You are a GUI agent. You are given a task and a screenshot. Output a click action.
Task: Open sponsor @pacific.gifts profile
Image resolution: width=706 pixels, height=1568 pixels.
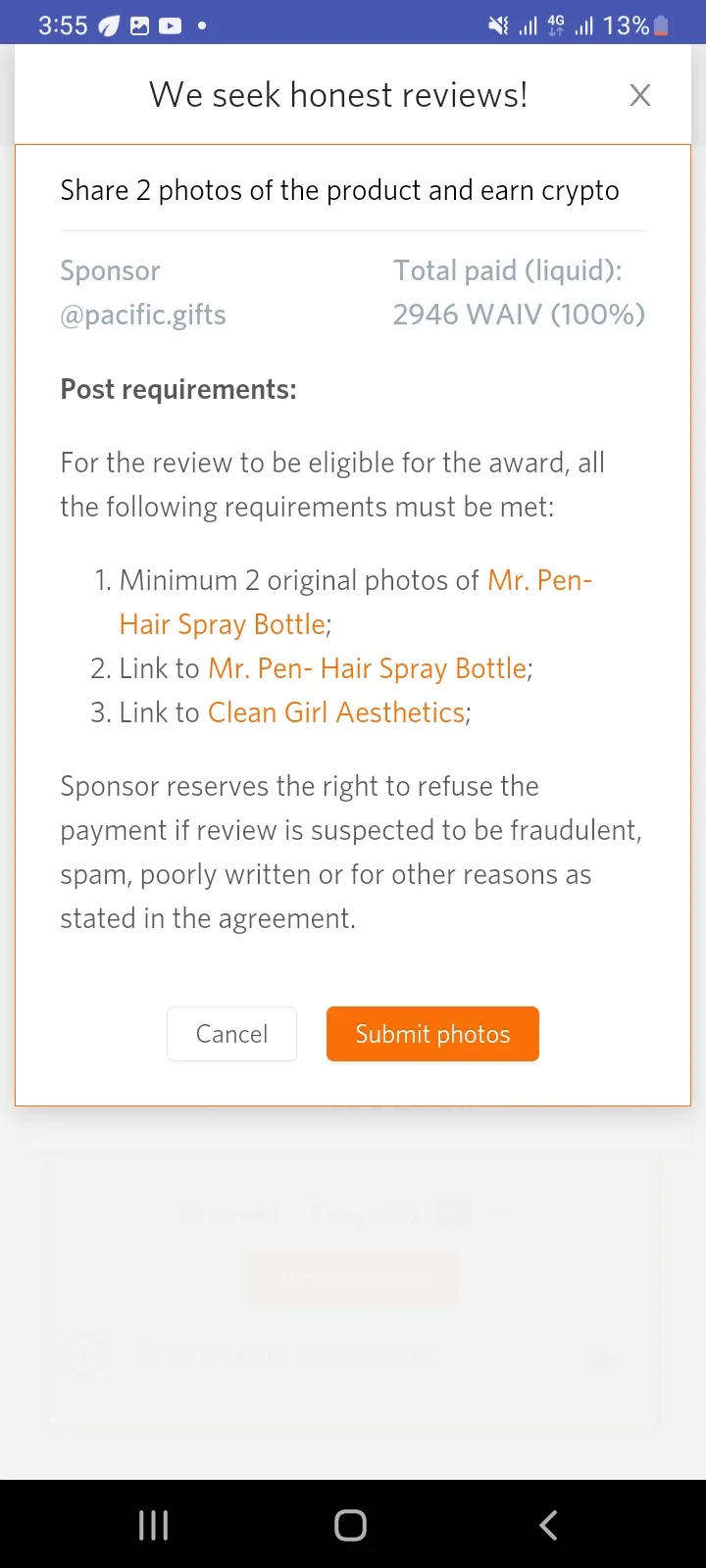(x=143, y=315)
